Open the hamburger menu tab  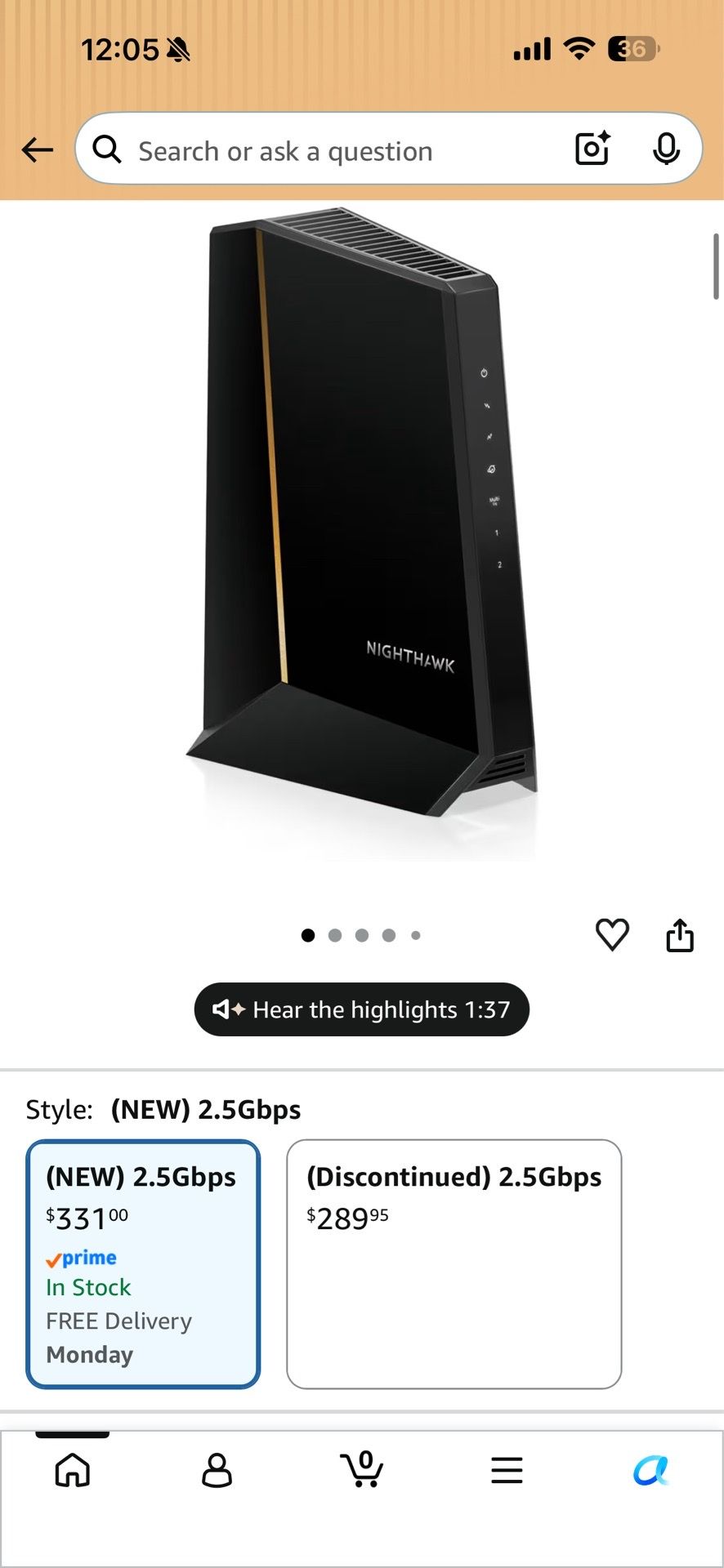(x=507, y=1470)
